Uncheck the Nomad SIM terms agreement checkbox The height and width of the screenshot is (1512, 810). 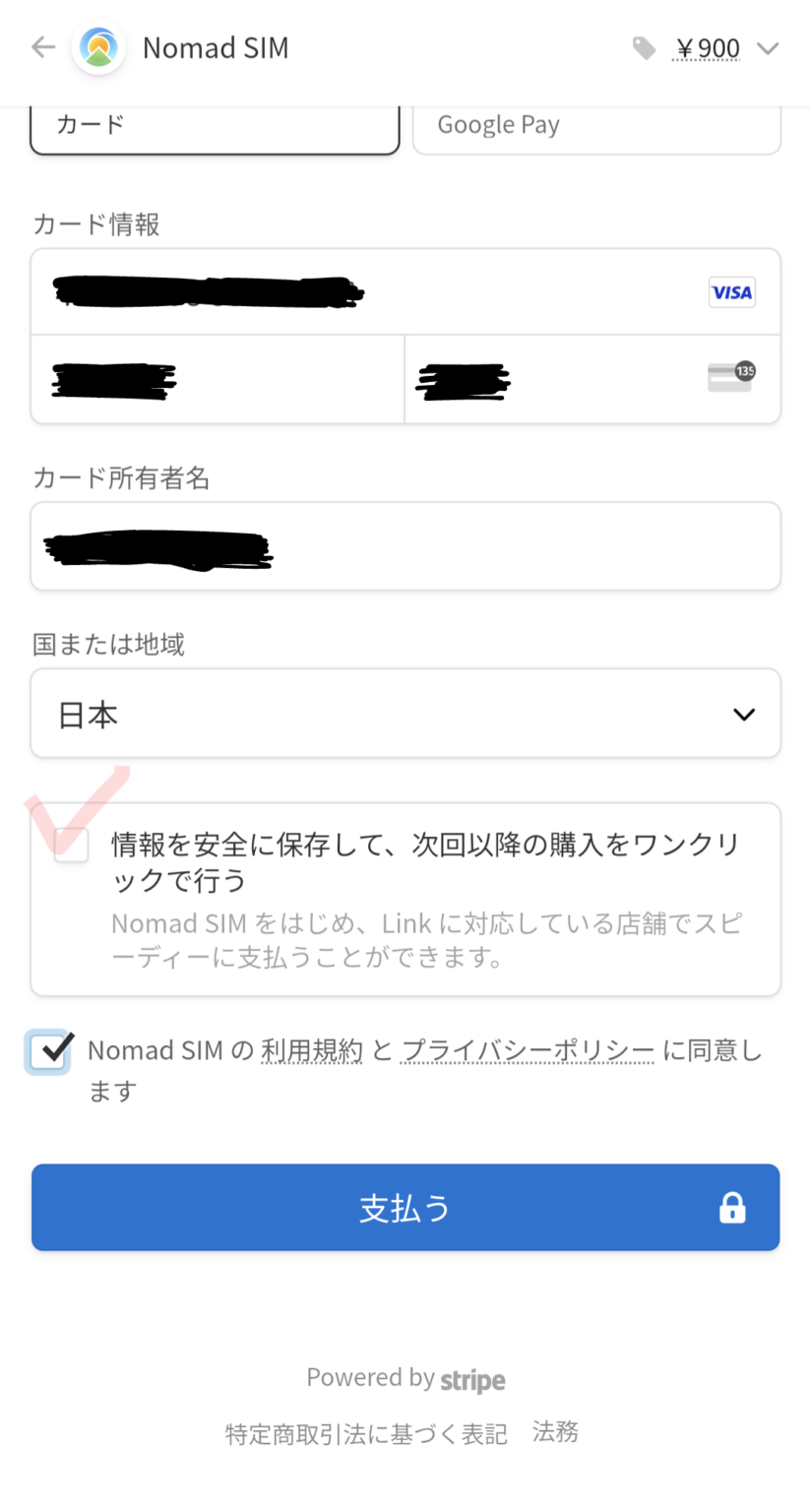point(47,1052)
